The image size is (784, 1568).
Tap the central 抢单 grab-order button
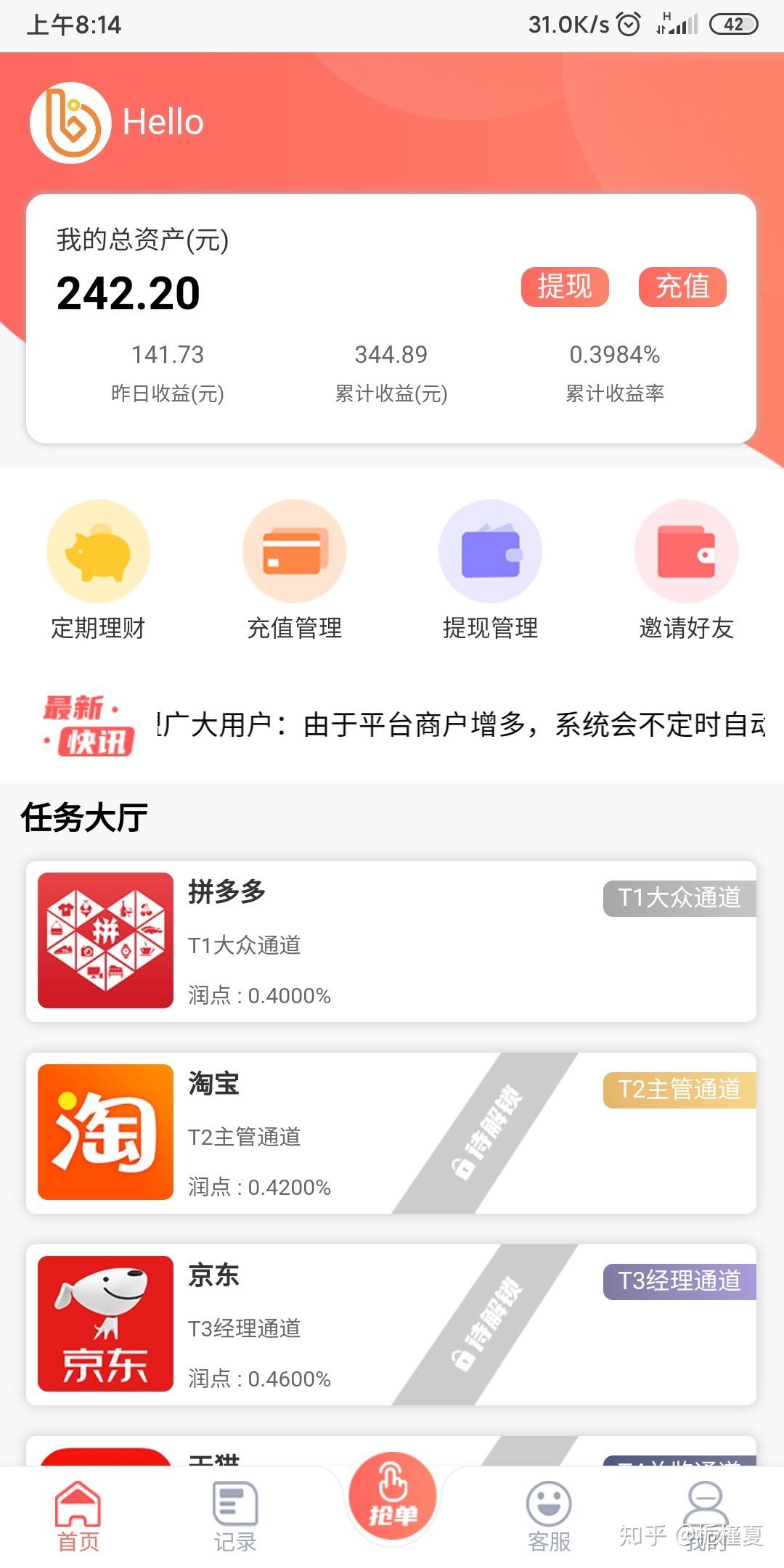click(392, 1495)
